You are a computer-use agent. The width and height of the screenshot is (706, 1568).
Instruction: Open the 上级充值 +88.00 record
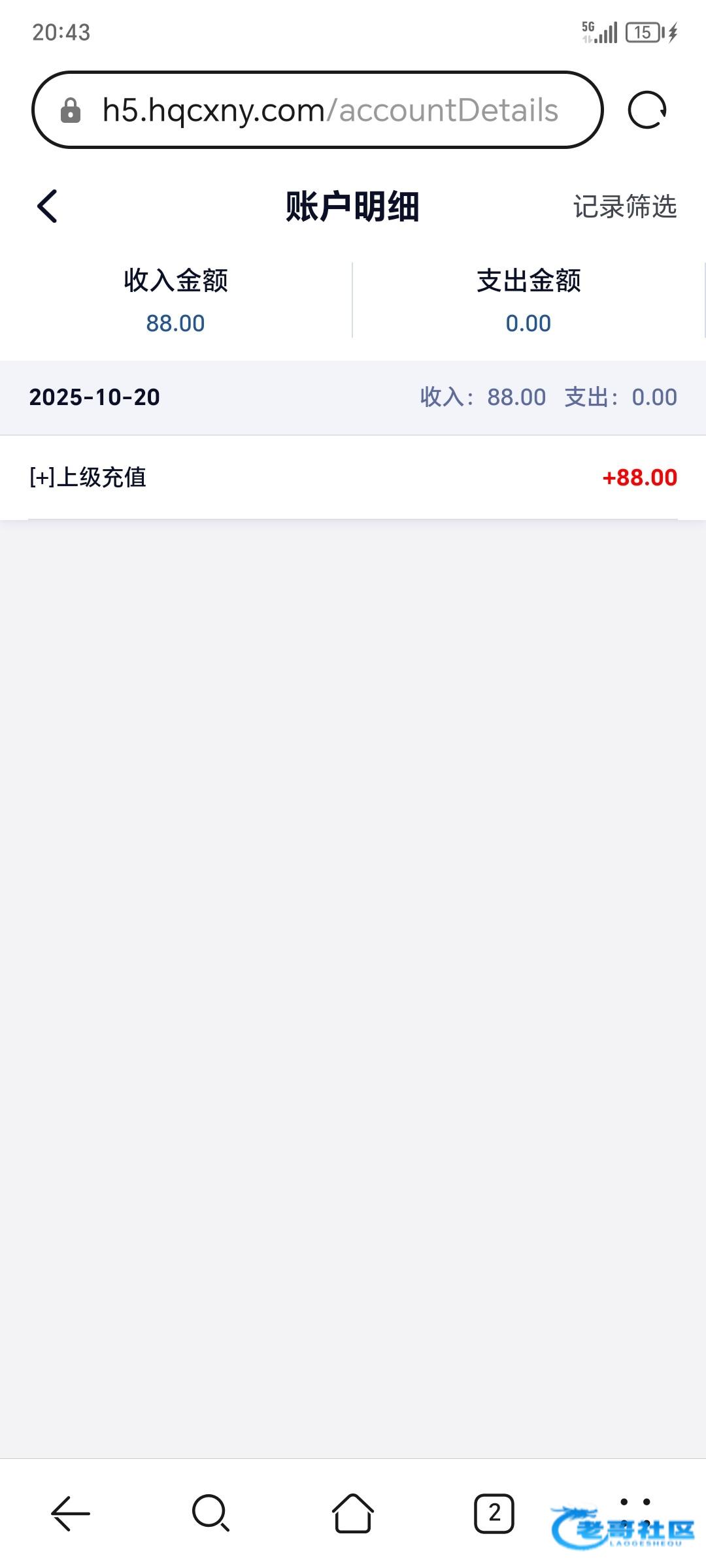[353, 478]
